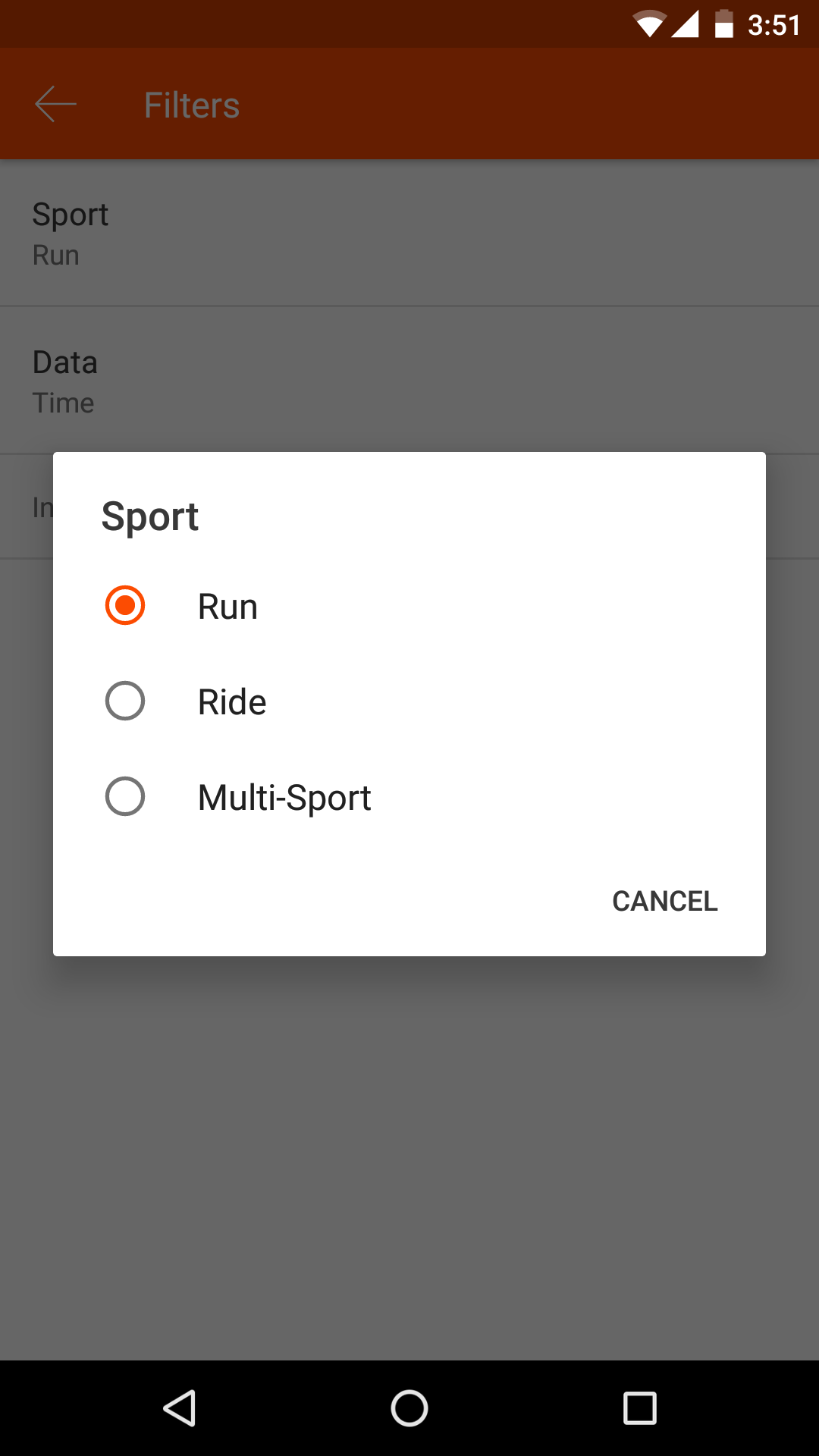Open the recent apps view
This screenshot has height=1456, width=819.
639,1408
